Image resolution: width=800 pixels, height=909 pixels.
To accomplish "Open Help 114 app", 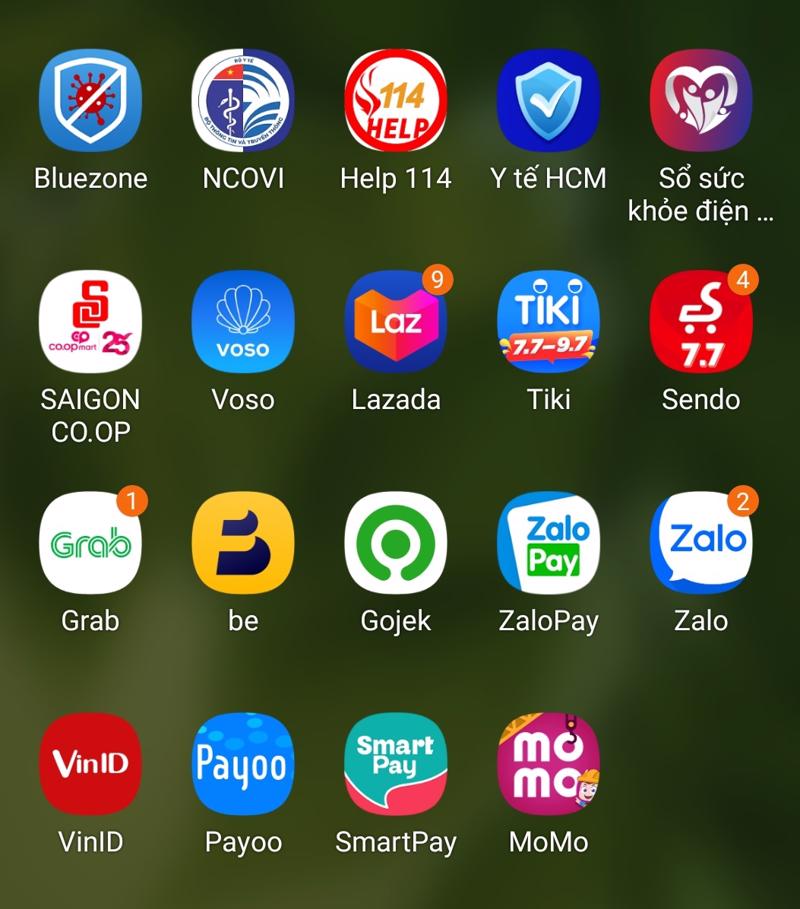I will (x=396, y=101).
